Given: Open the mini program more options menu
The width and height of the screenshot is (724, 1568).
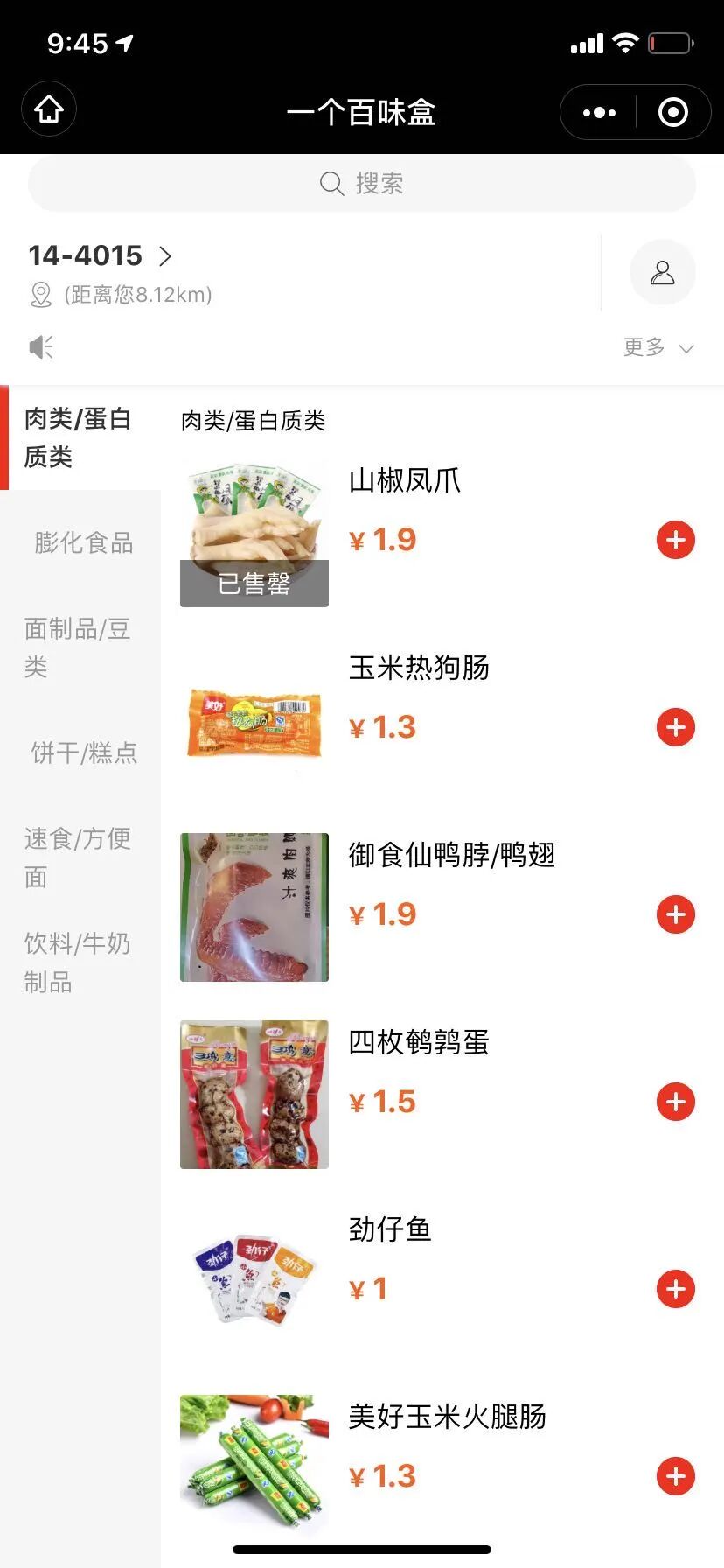Looking at the screenshot, I should (599, 112).
